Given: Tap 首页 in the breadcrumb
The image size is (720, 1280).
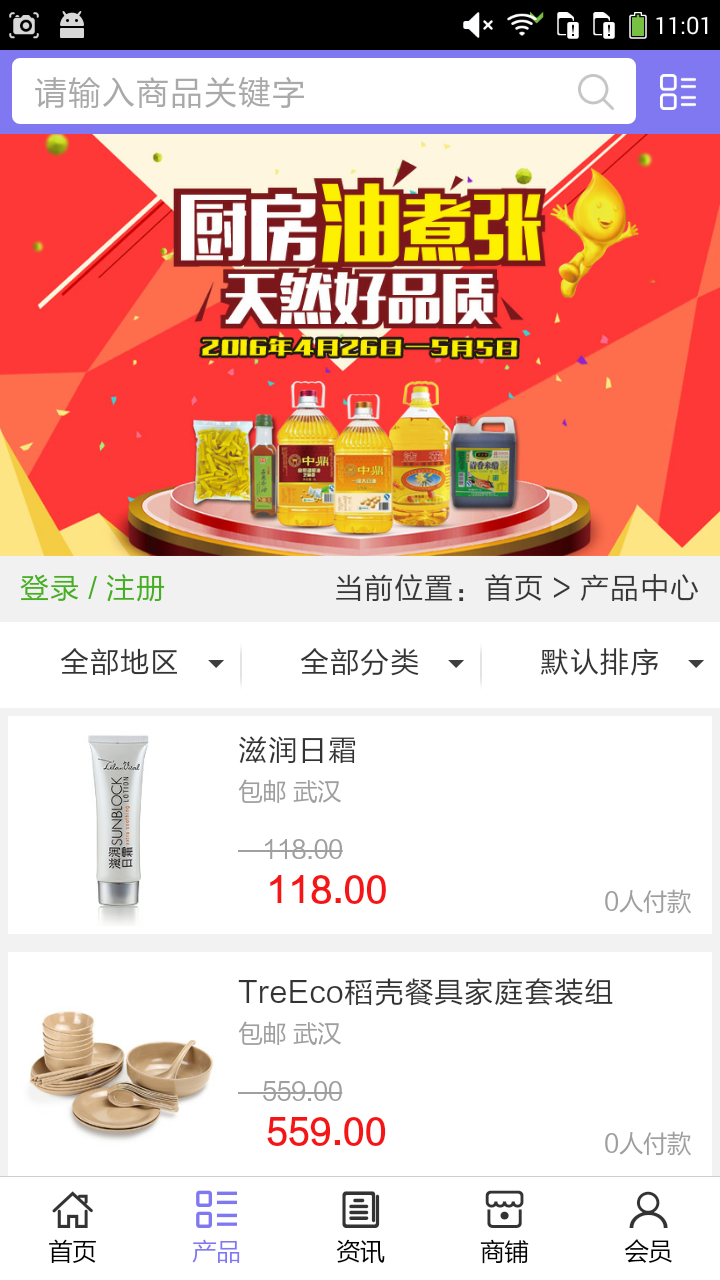Looking at the screenshot, I should pos(513,588).
